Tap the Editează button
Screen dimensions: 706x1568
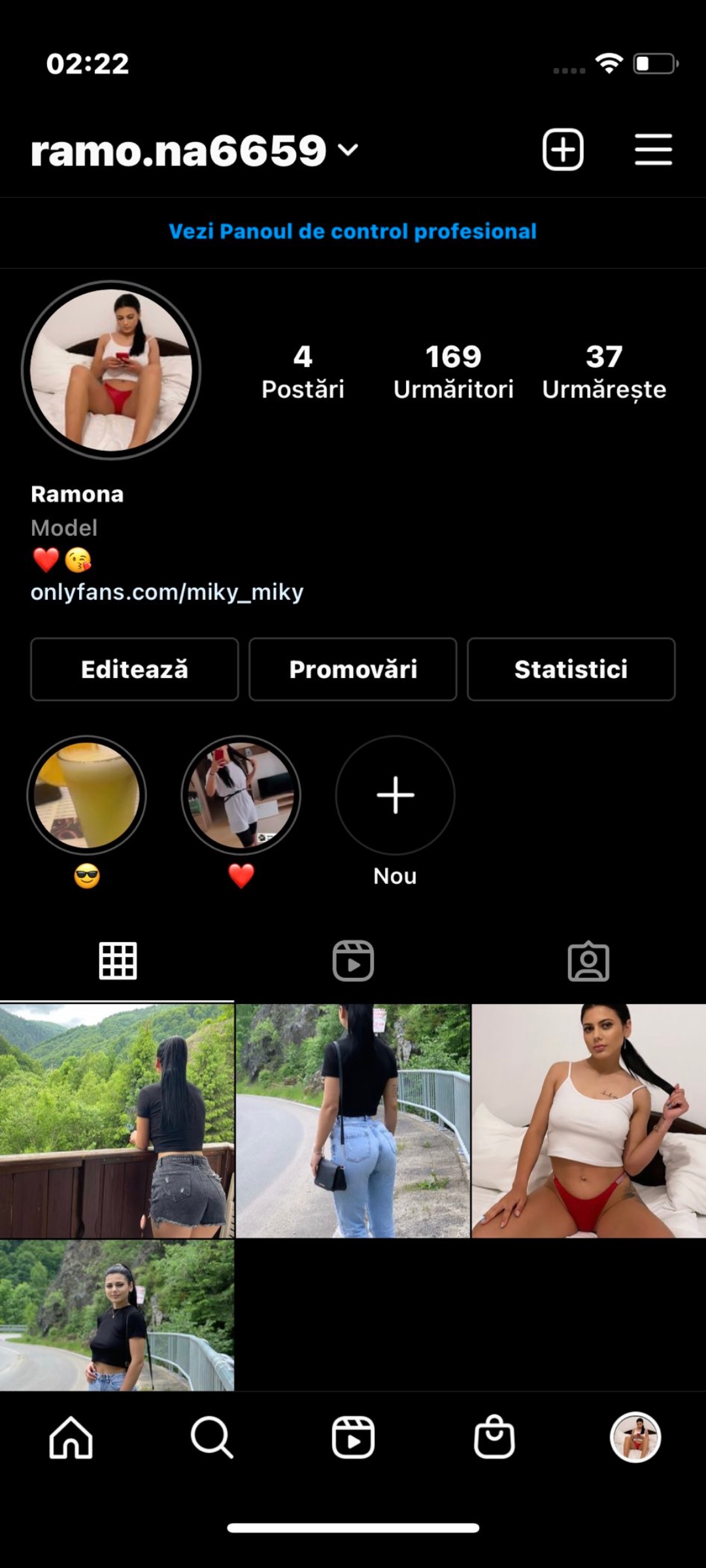(134, 669)
